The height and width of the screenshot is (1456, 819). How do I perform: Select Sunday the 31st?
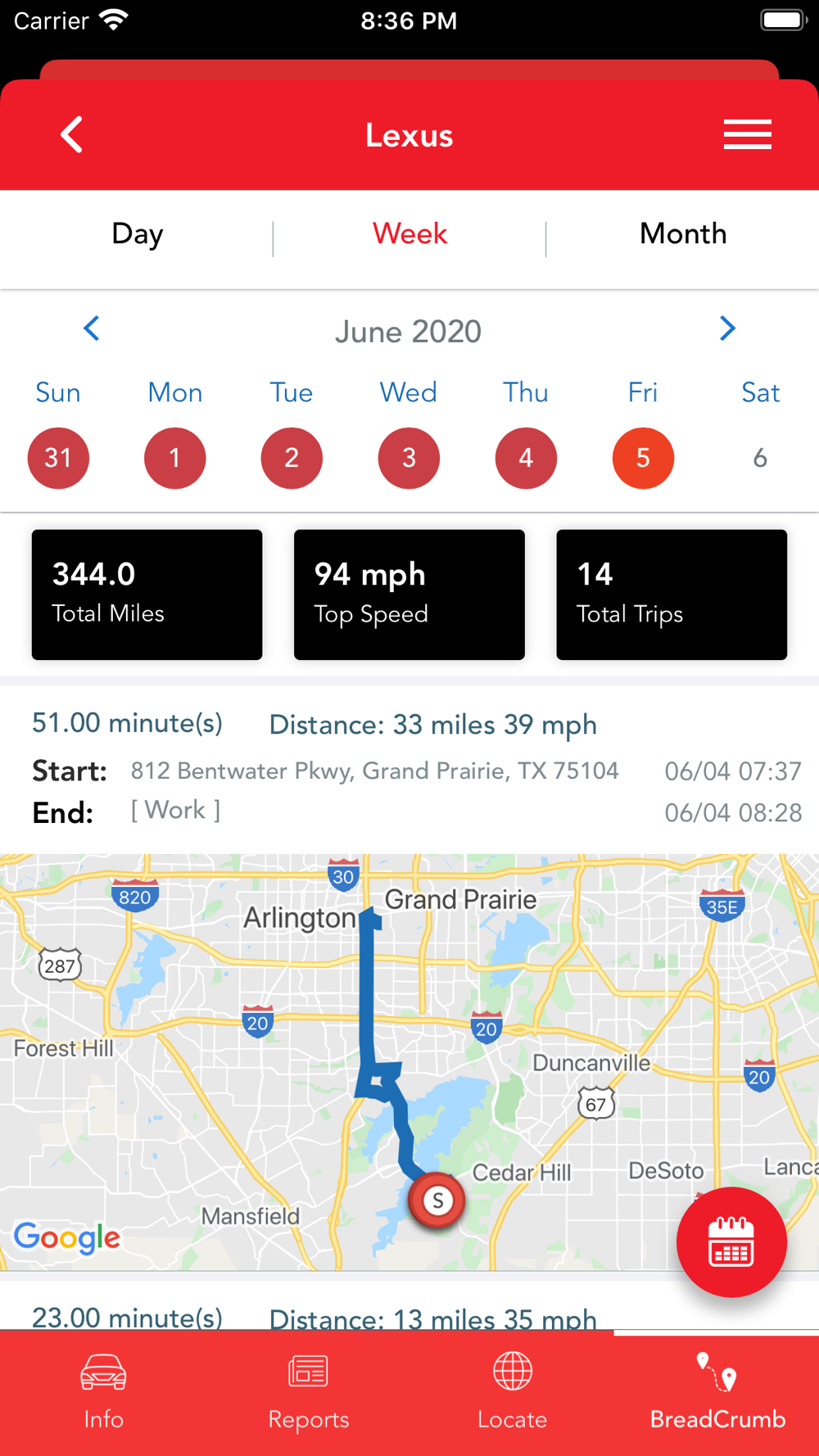tap(58, 458)
